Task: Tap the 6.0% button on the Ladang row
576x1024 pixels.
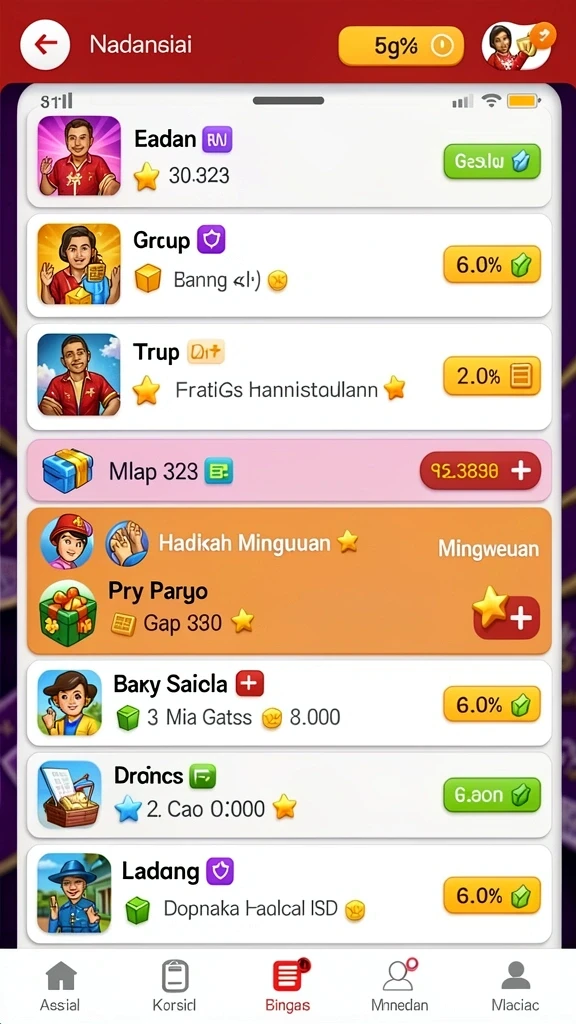Action: pos(492,895)
